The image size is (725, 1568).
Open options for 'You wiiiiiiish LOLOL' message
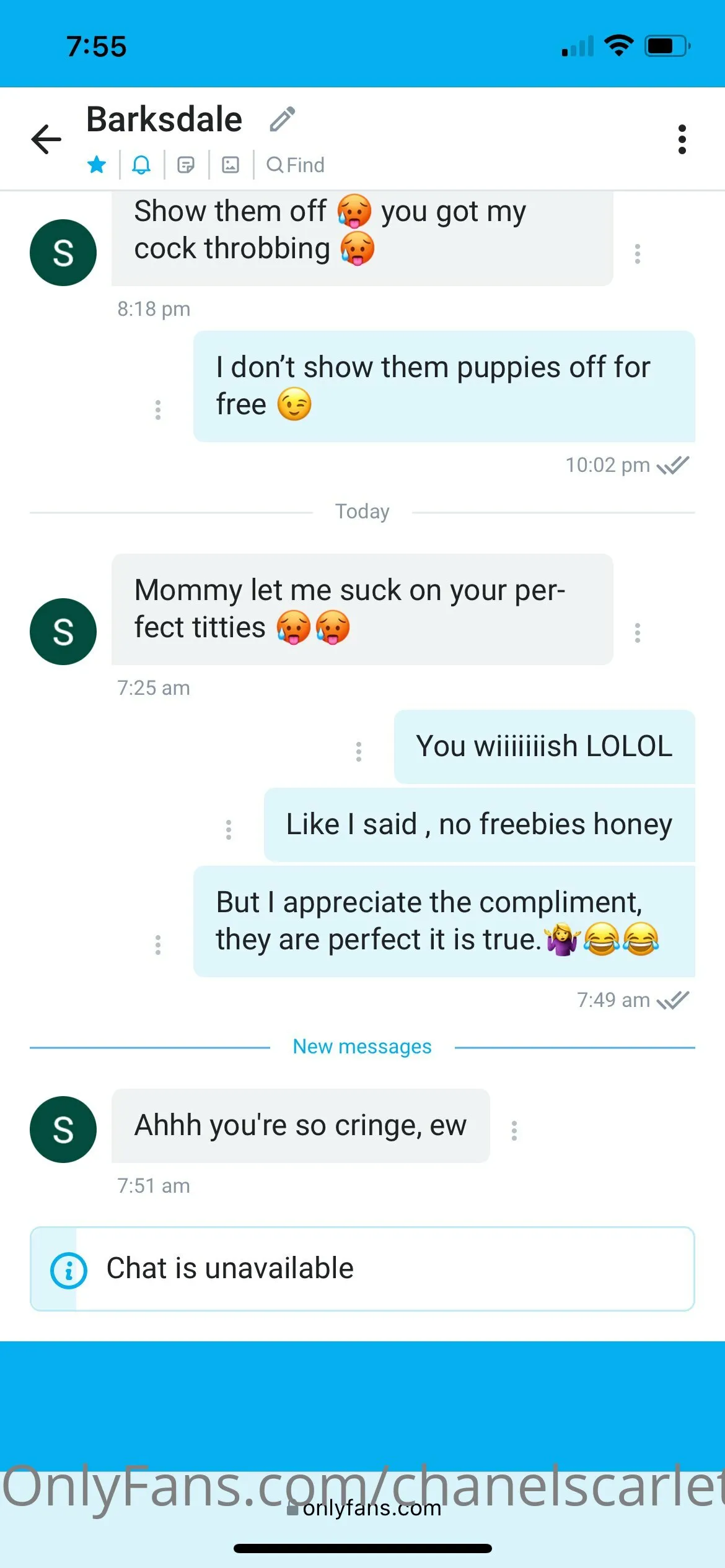pos(358,751)
